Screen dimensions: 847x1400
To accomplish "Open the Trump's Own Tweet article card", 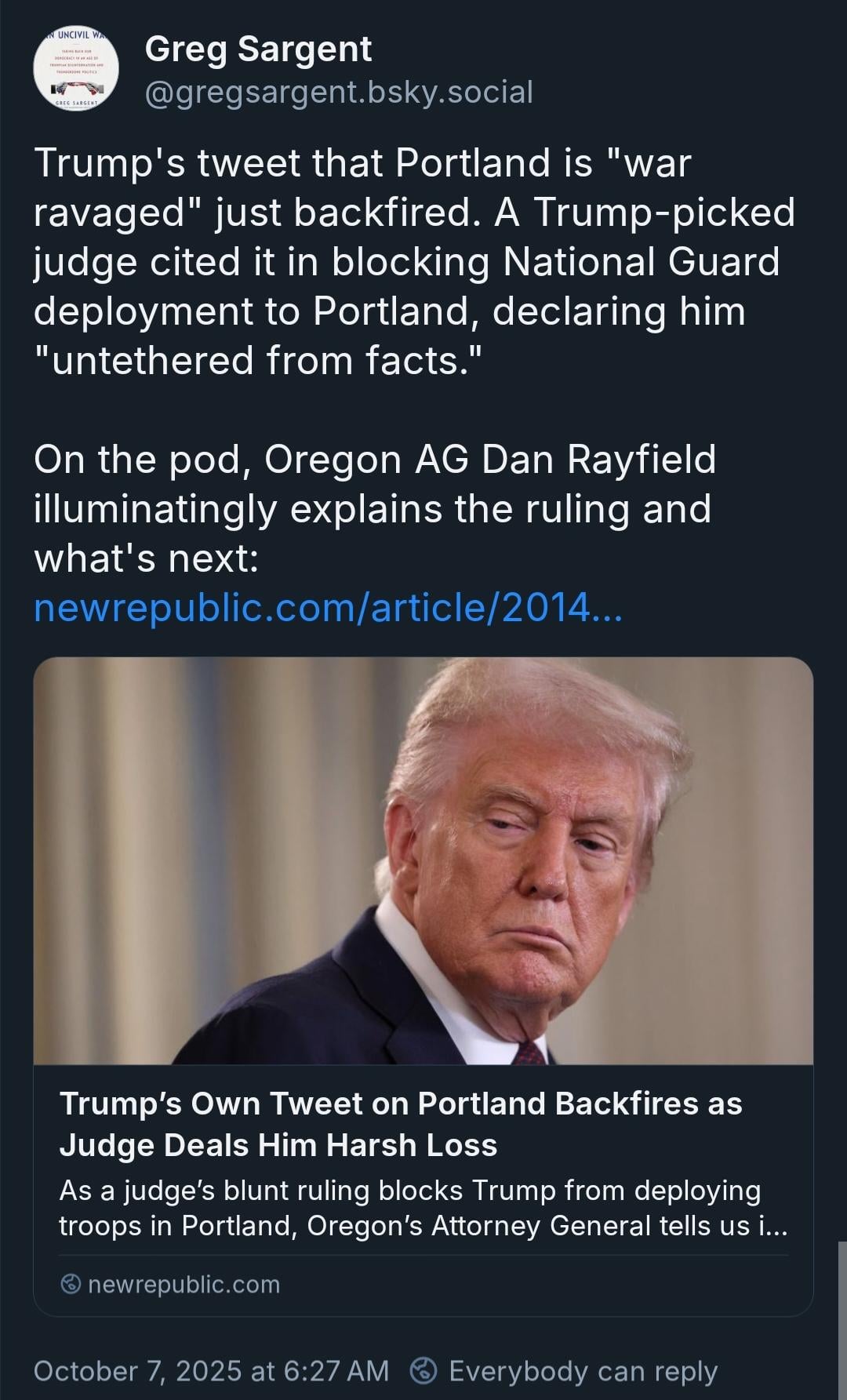I will click(423, 1123).
